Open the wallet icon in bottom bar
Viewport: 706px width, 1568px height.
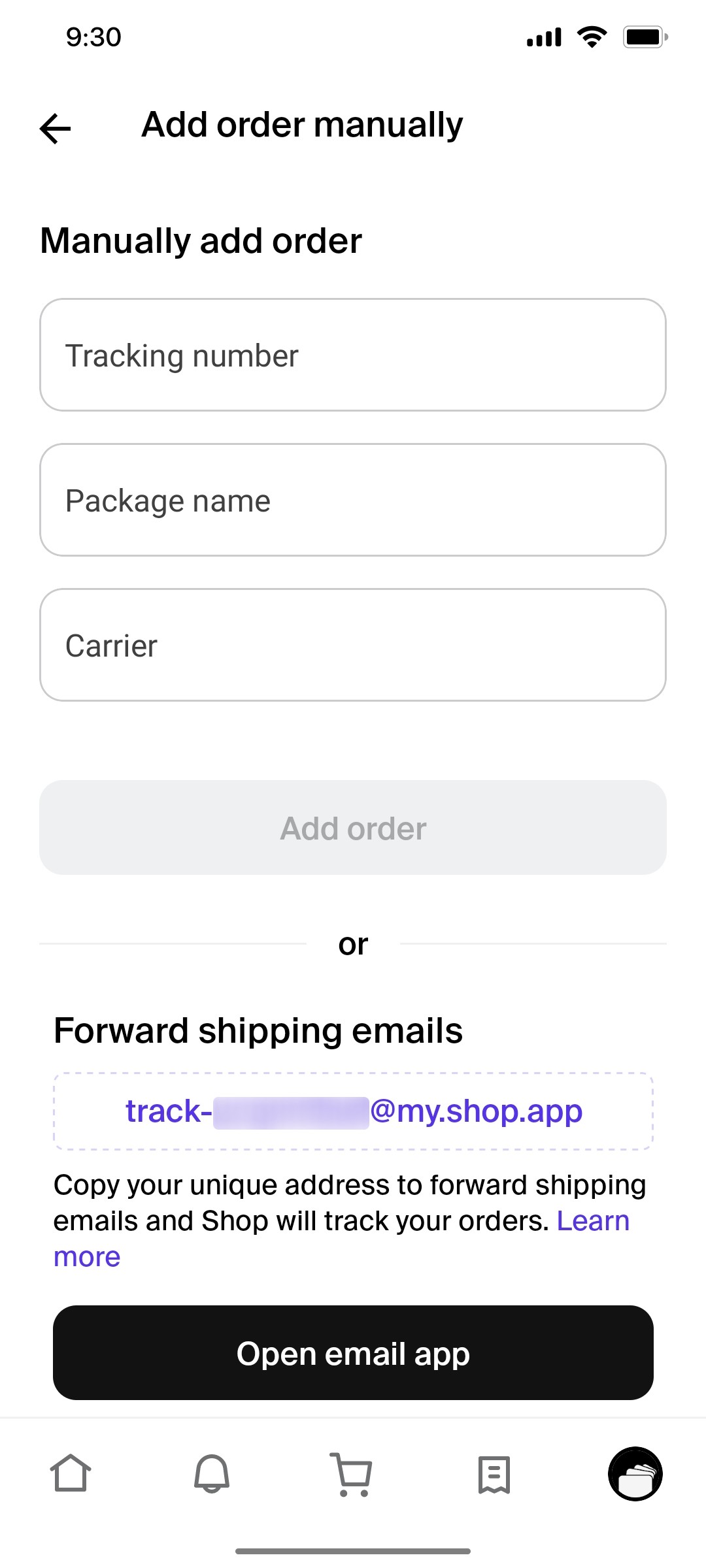[x=634, y=1472]
